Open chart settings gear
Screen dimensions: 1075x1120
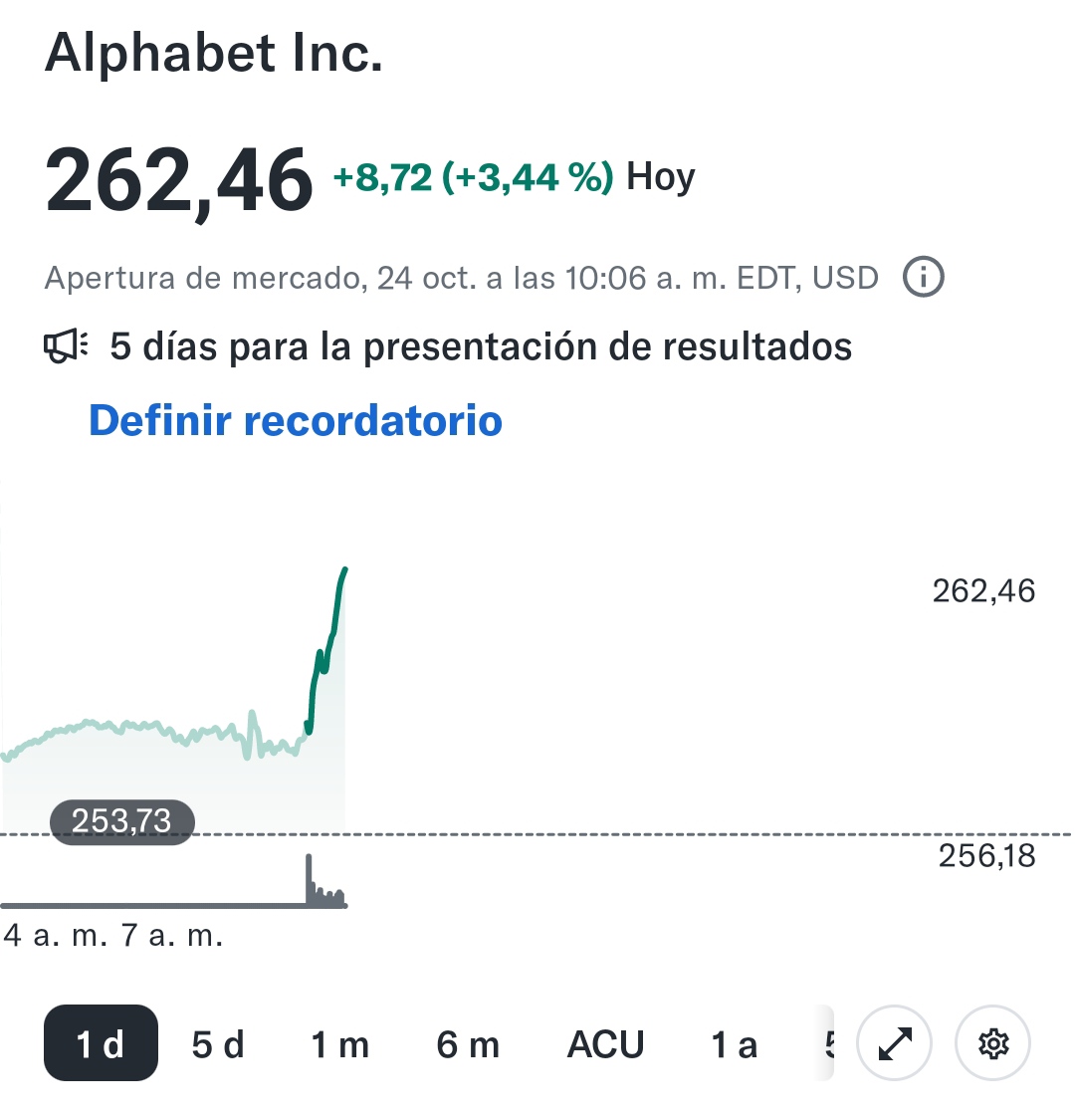pyautogui.click(x=992, y=1043)
